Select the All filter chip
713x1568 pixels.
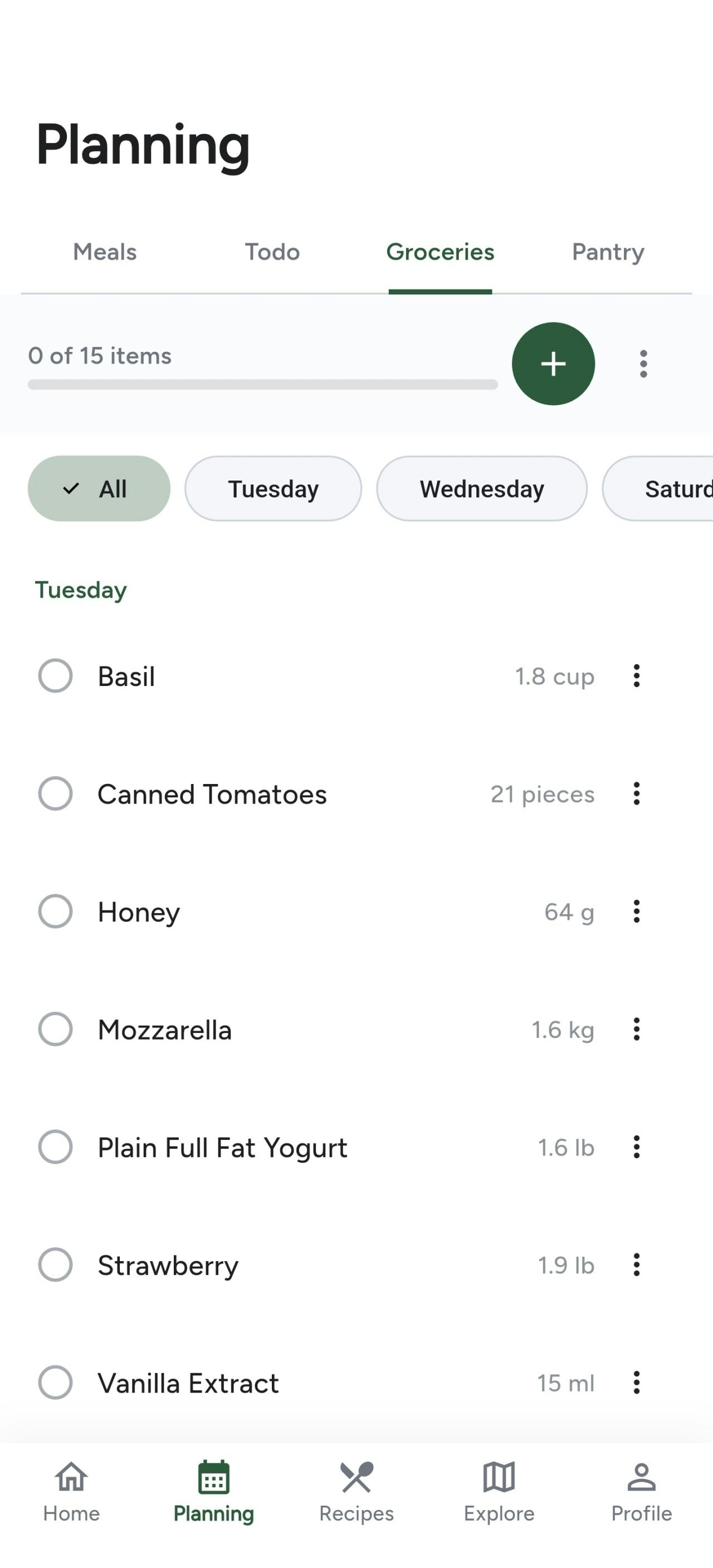tap(99, 488)
